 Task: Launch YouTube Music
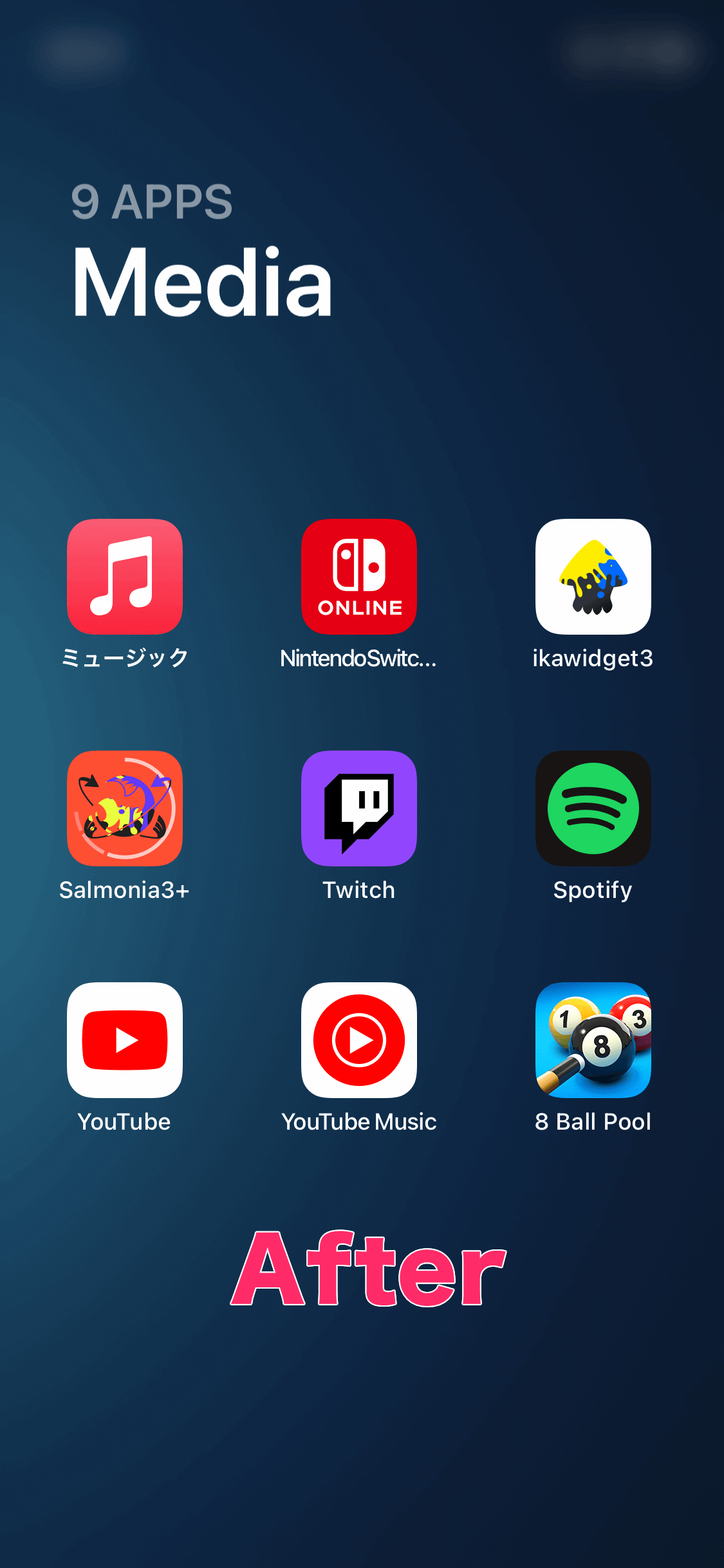(359, 1040)
